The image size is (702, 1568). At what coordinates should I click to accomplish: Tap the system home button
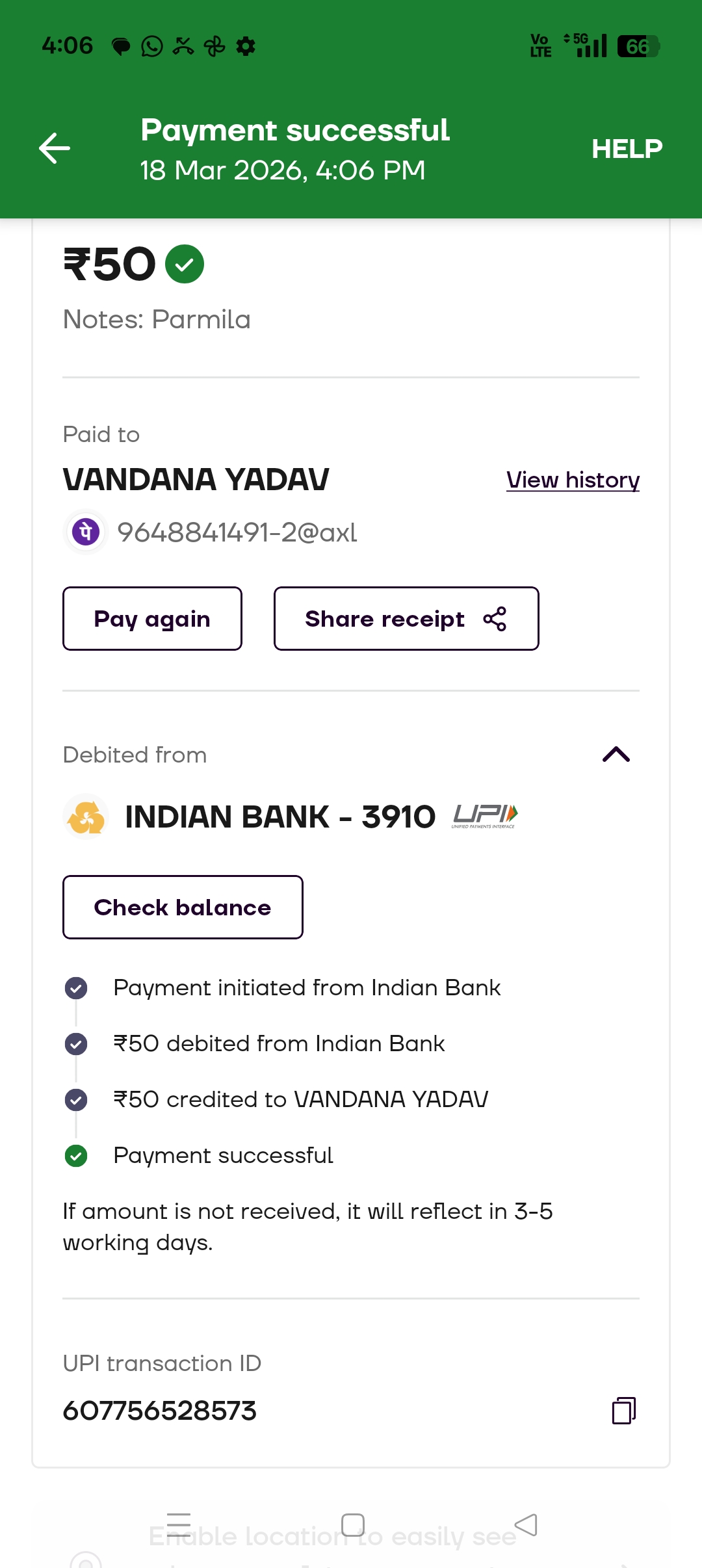(352, 1524)
